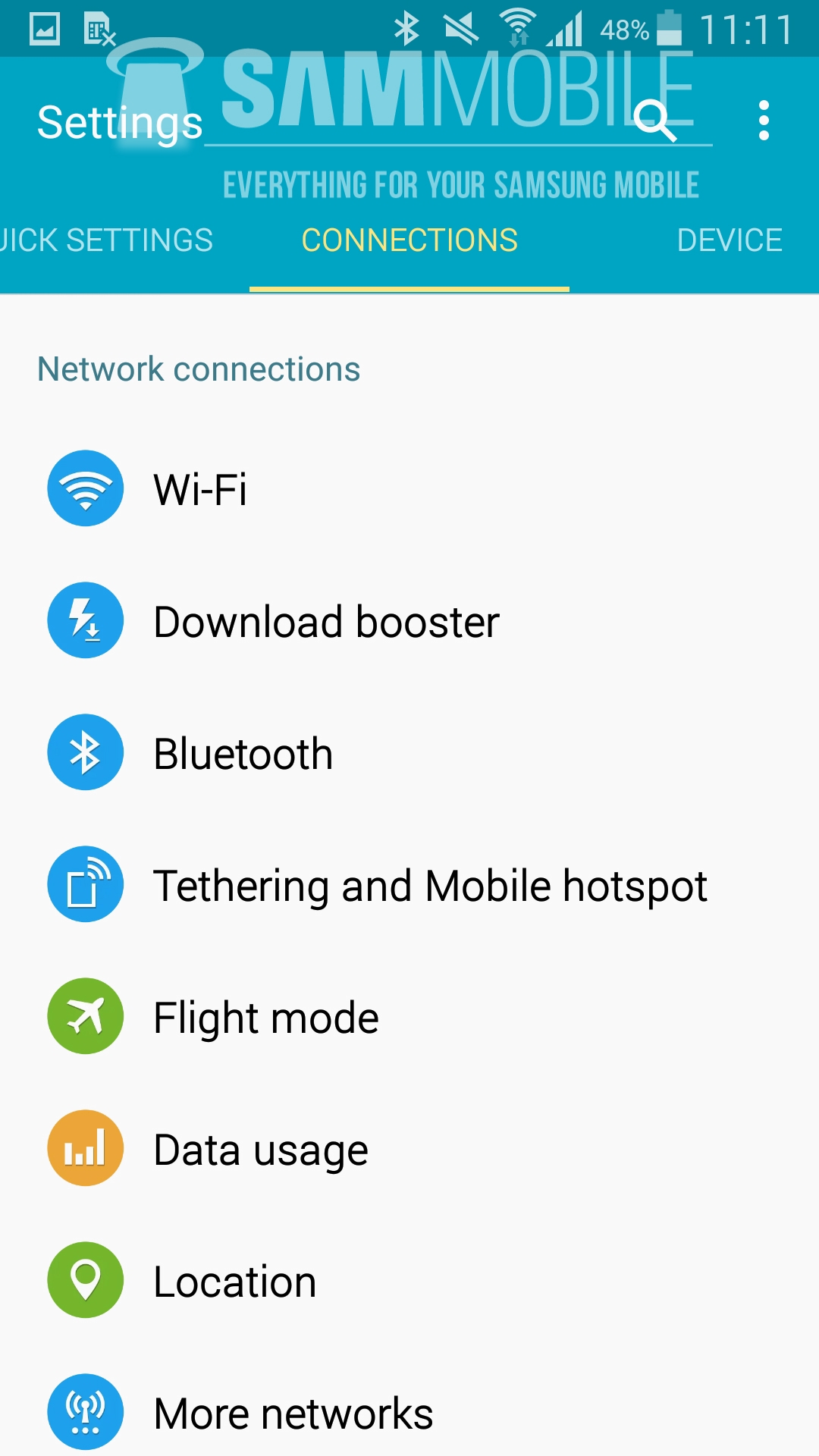
Task: Search the settings
Action: (655, 121)
